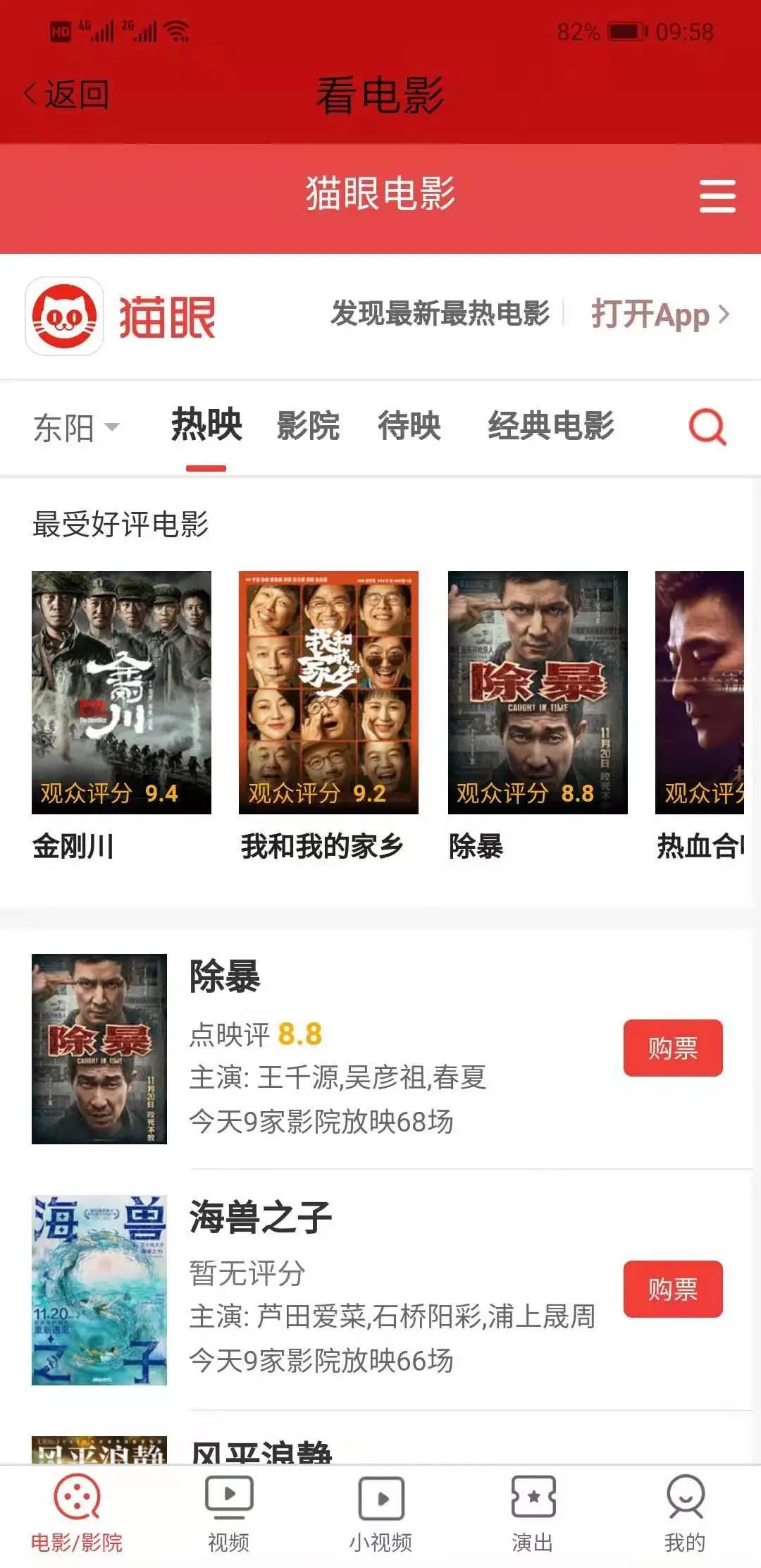The image size is (761, 1568).
Task: Buy tickets for 除暴 with 购票
Action: click(x=672, y=1048)
